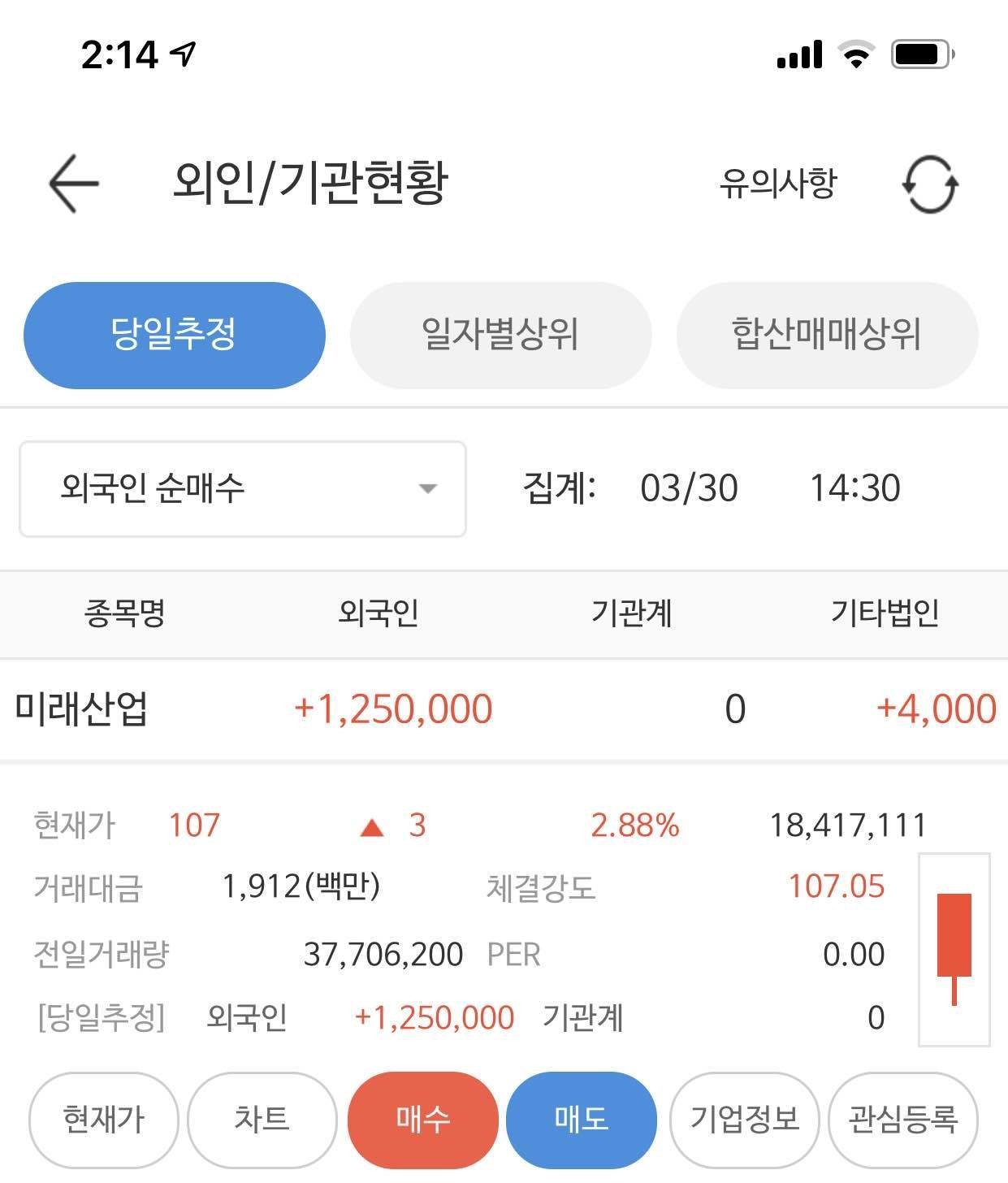Select the 기관계 column header
This screenshot has width=1008, height=1183.
[631, 615]
